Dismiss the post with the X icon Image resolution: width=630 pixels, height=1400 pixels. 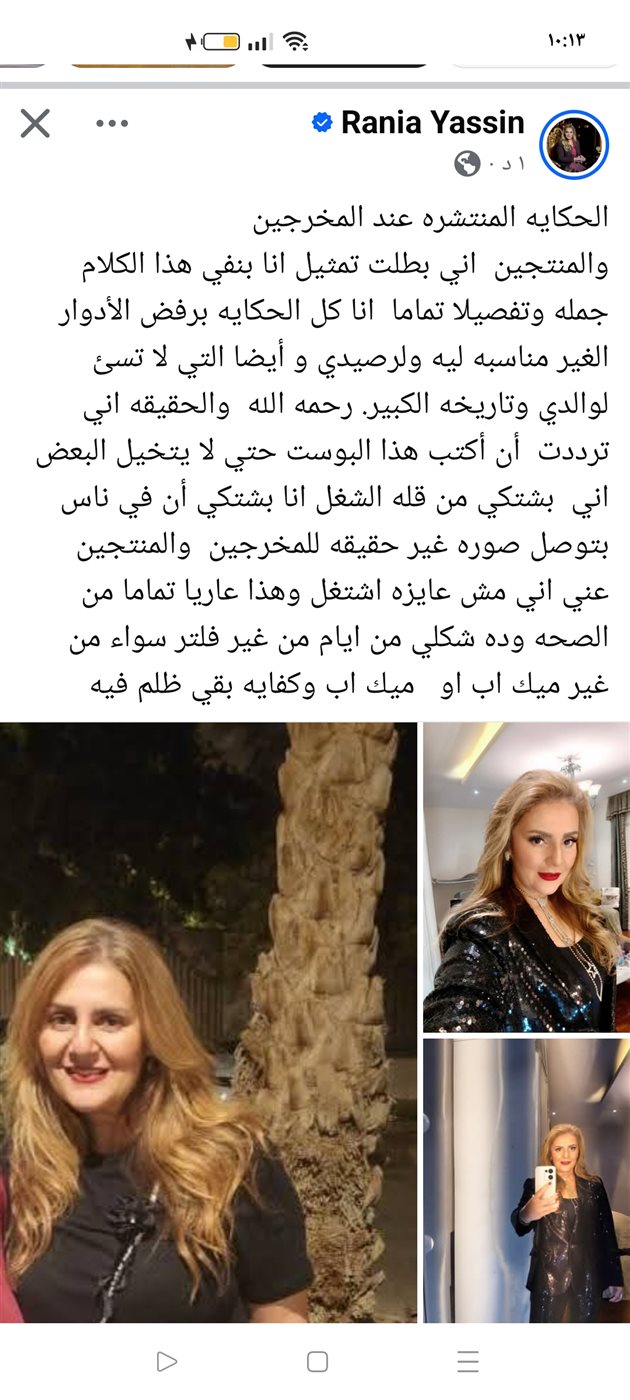pos(35,124)
